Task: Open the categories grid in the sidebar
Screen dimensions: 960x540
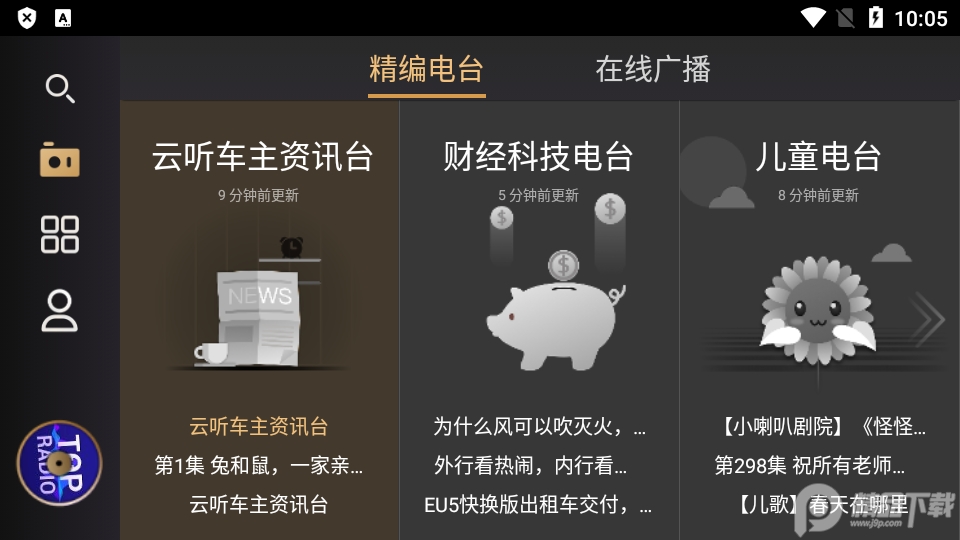Action: tap(60, 234)
